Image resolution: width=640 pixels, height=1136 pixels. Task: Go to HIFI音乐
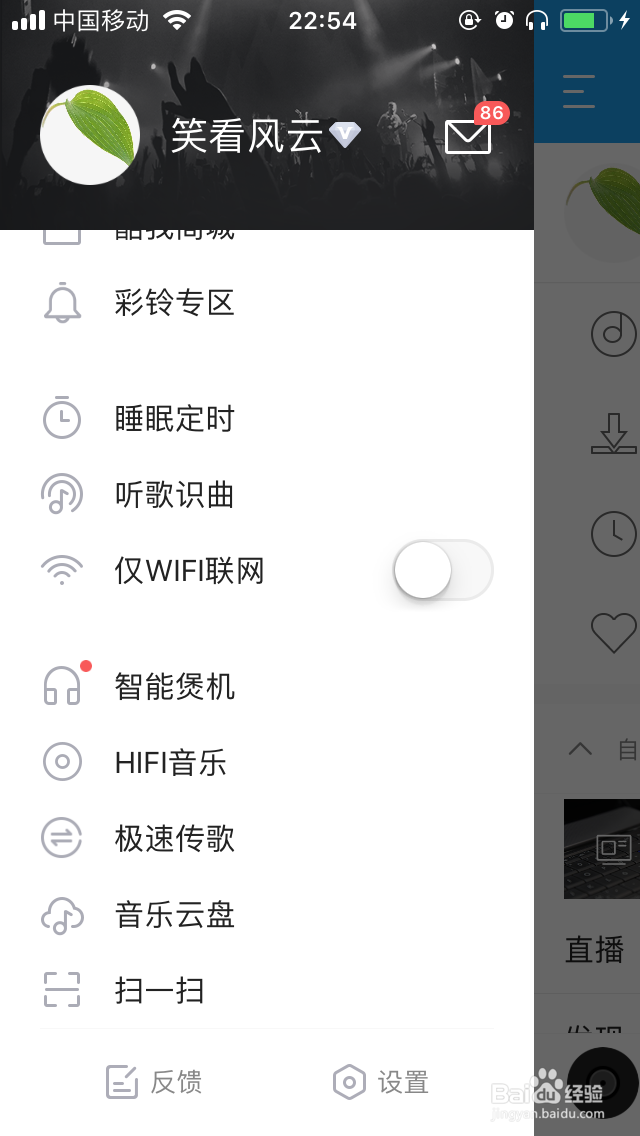tap(170, 762)
